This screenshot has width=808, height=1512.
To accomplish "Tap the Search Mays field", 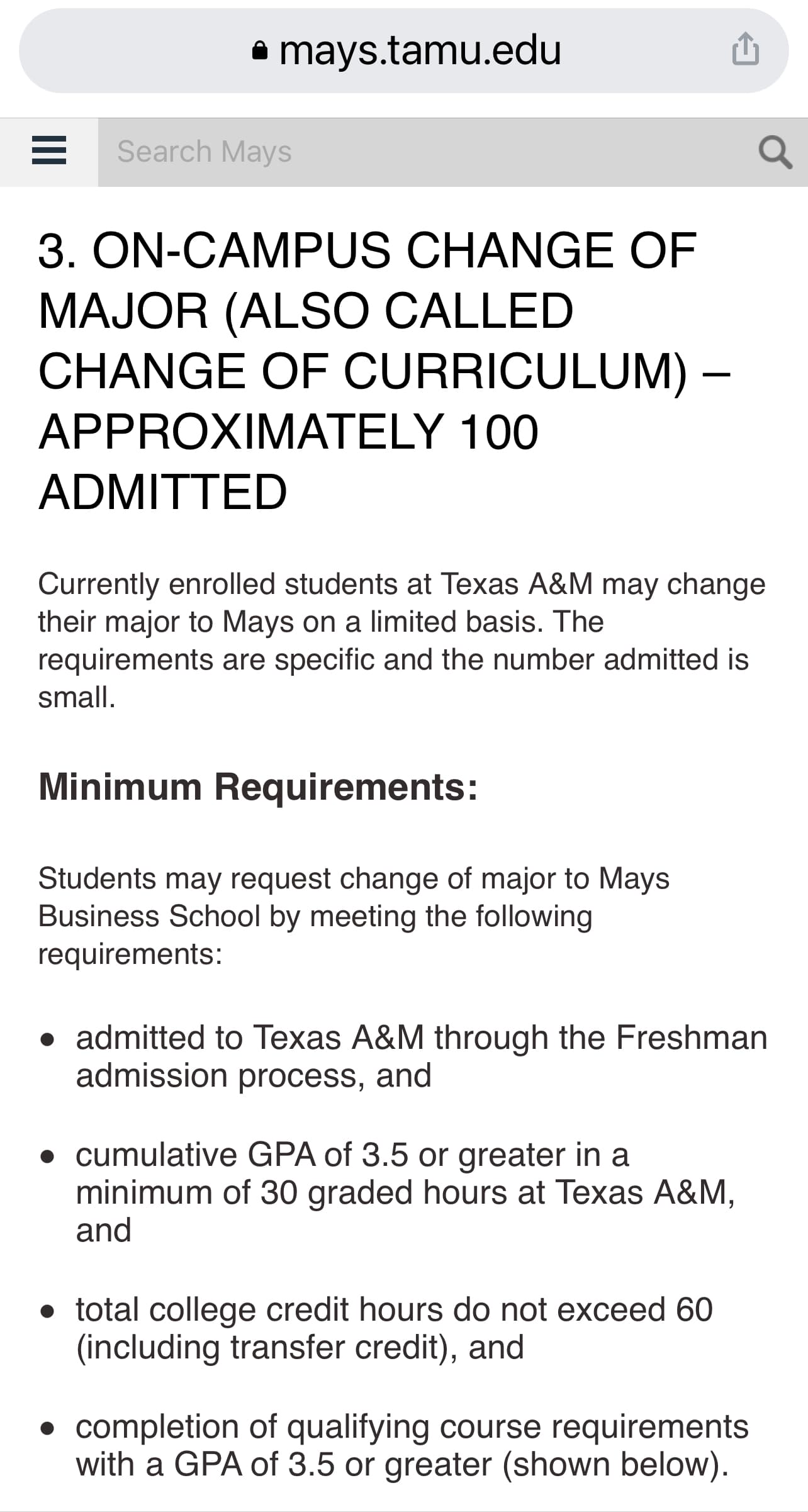I will pos(428,152).
